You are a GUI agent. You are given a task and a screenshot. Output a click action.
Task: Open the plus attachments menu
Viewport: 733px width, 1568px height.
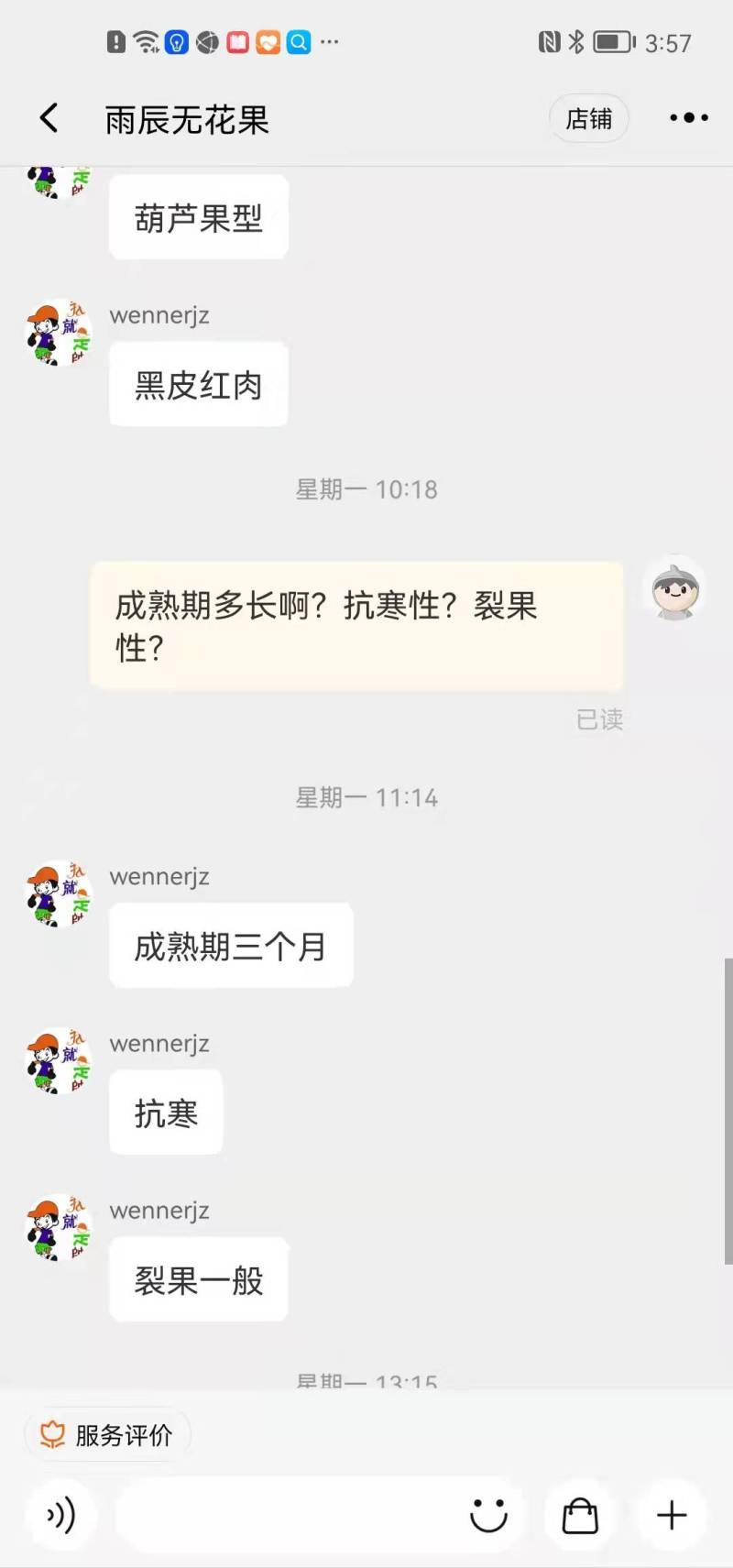[672, 1515]
